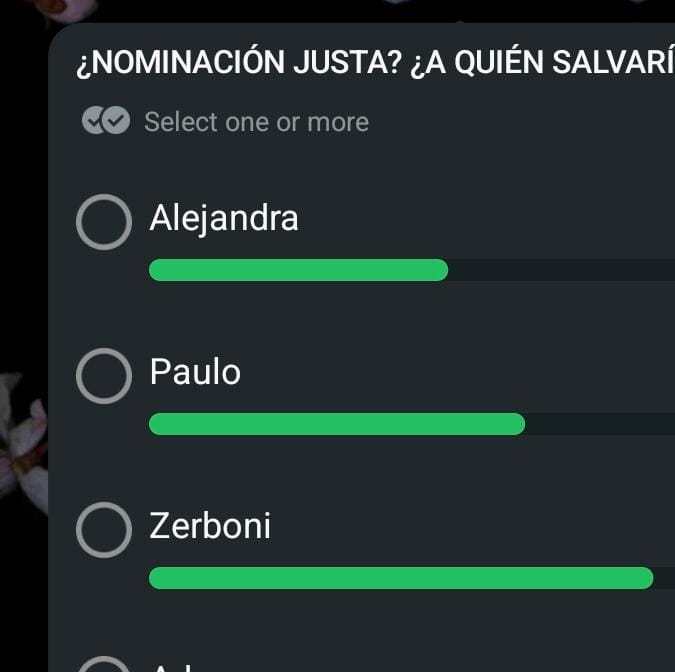Vote for Paulo in the poll
Screen dimensions: 675x672
click(x=104, y=376)
